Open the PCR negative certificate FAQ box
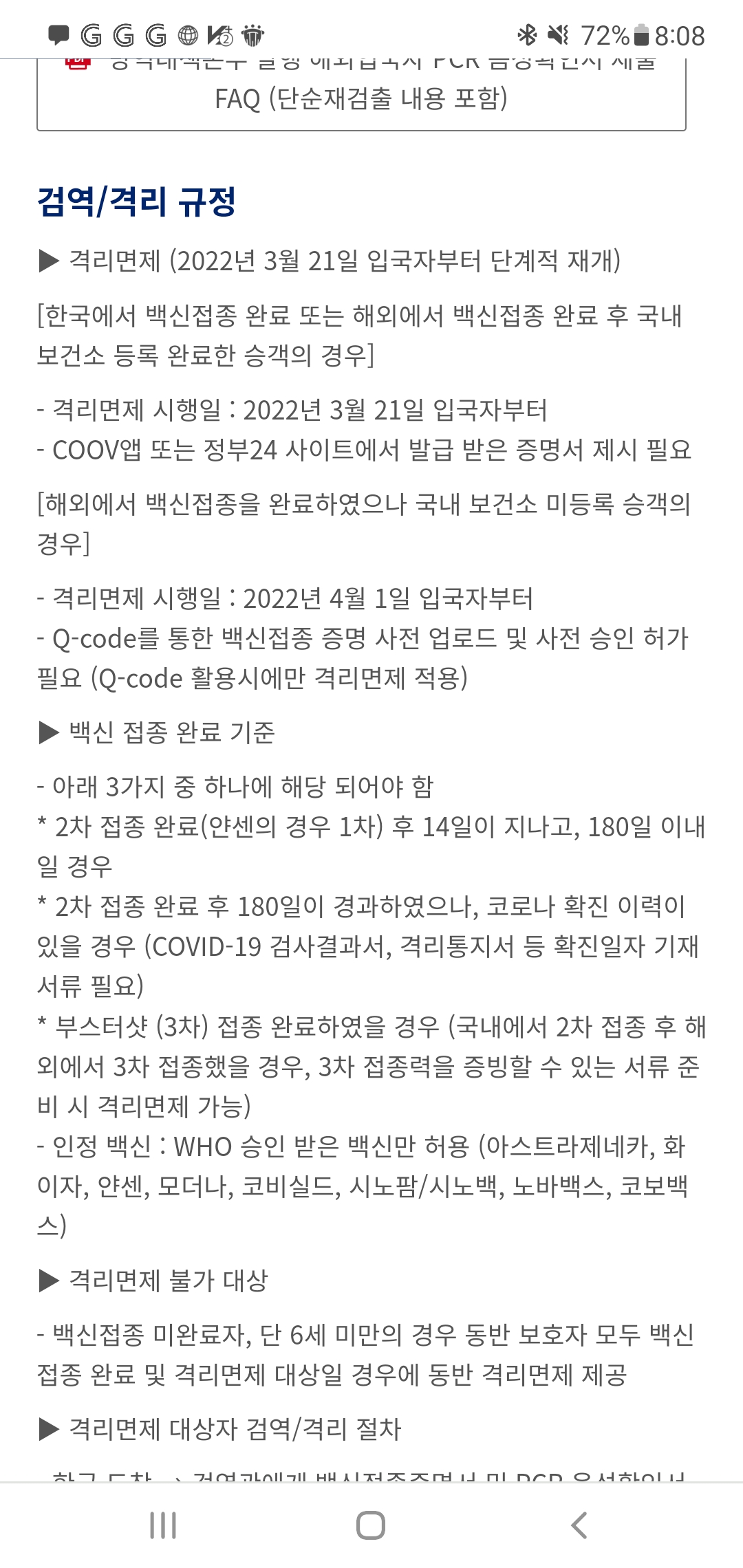 [x=361, y=96]
